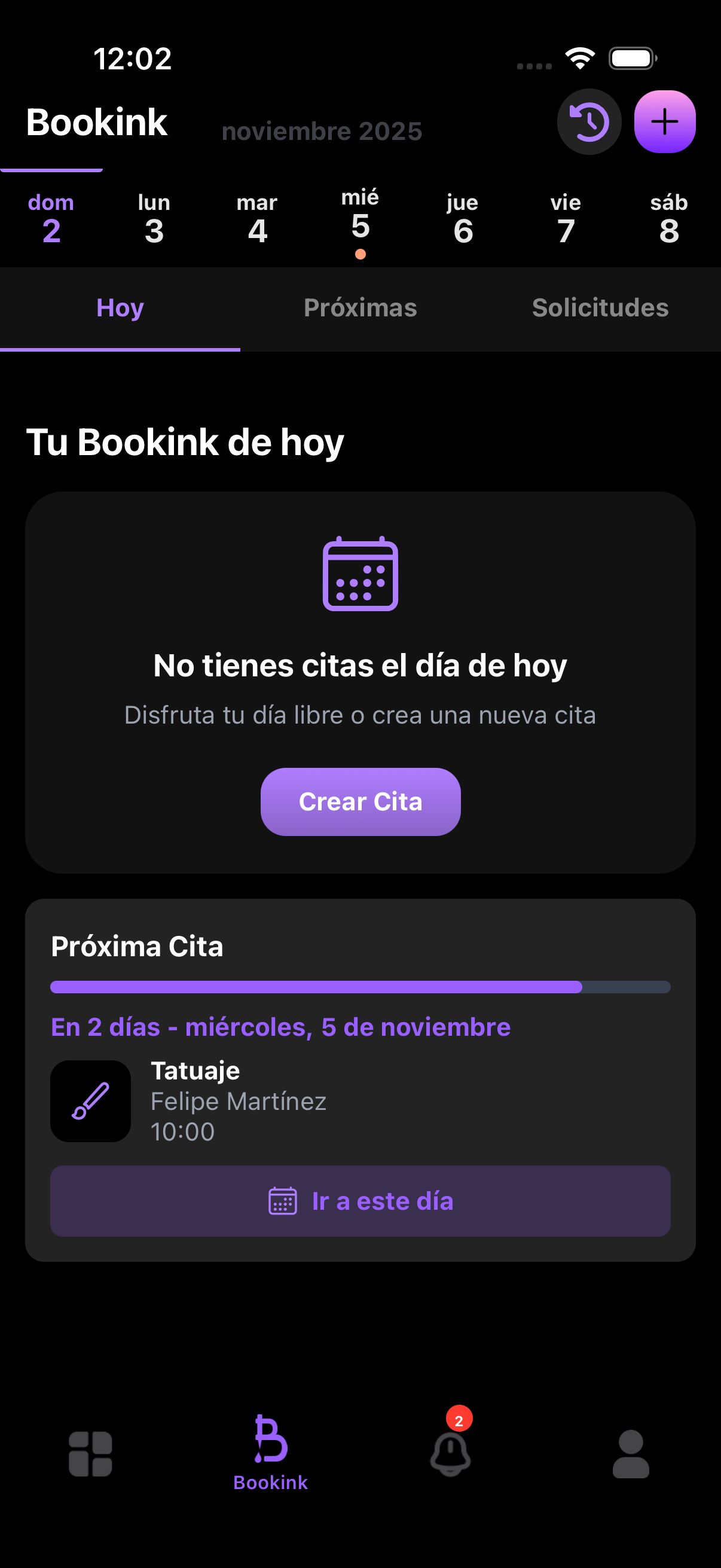This screenshot has width=721, height=1568.
Task: Tap Crear Cita to create a new appointment
Action: pos(360,802)
